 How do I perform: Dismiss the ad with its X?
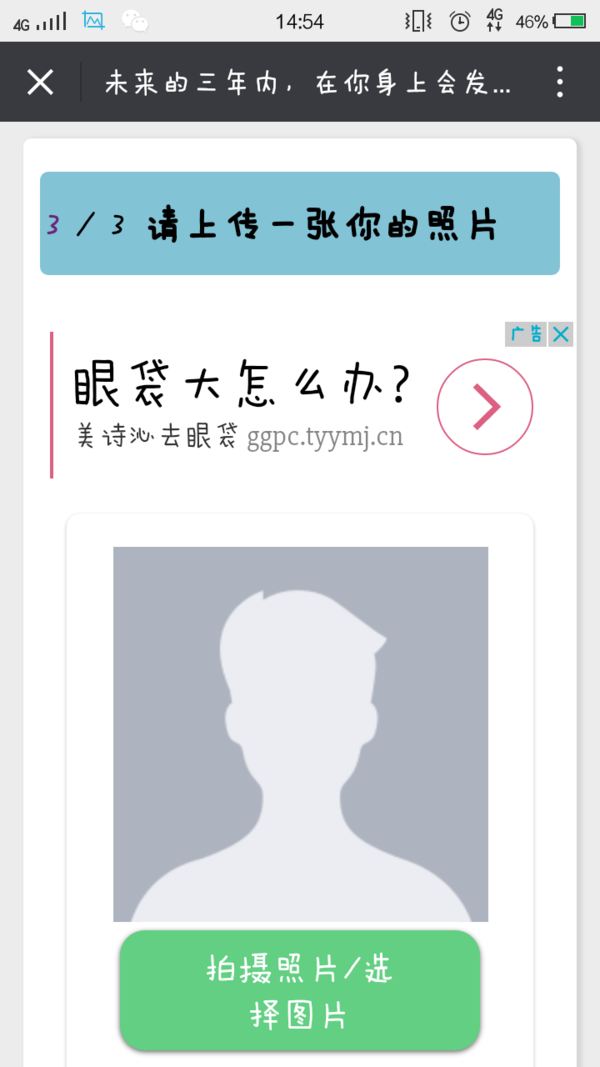pyautogui.click(x=561, y=334)
